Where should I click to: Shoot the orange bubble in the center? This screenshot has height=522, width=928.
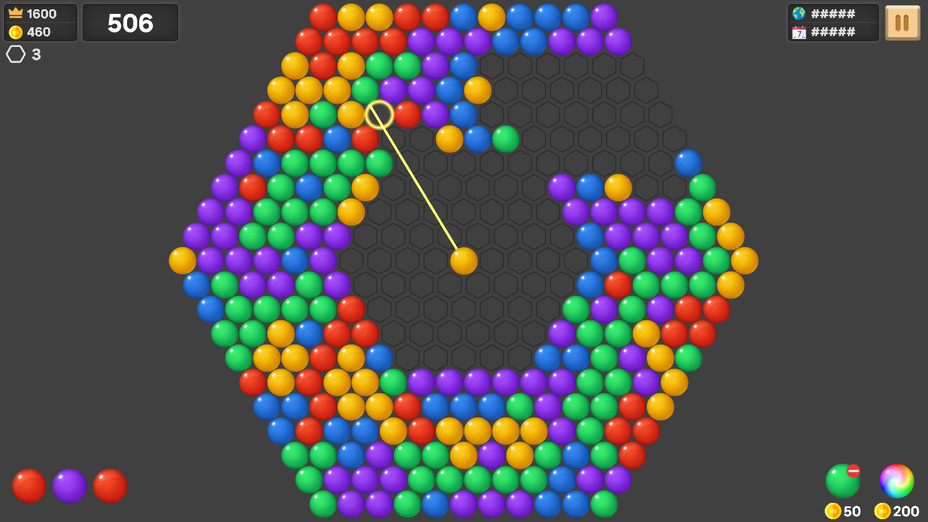[x=463, y=261]
